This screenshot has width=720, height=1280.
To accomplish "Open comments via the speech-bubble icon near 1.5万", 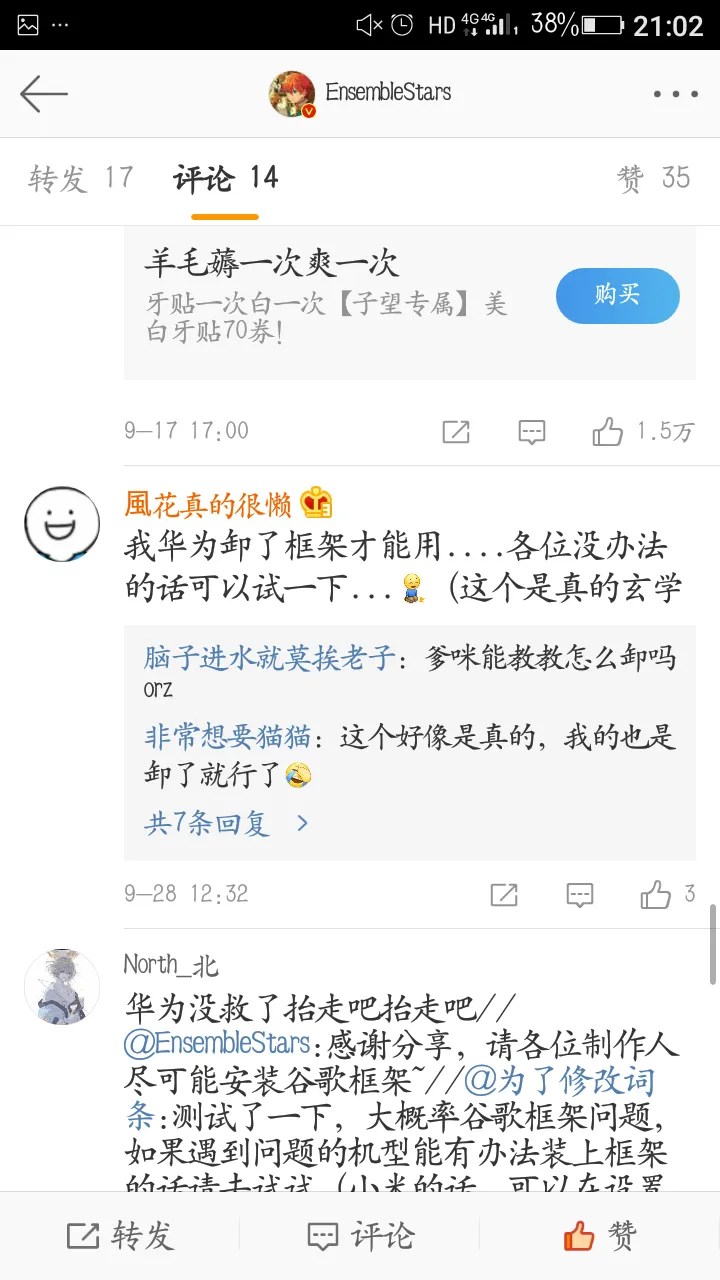I will click(531, 431).
